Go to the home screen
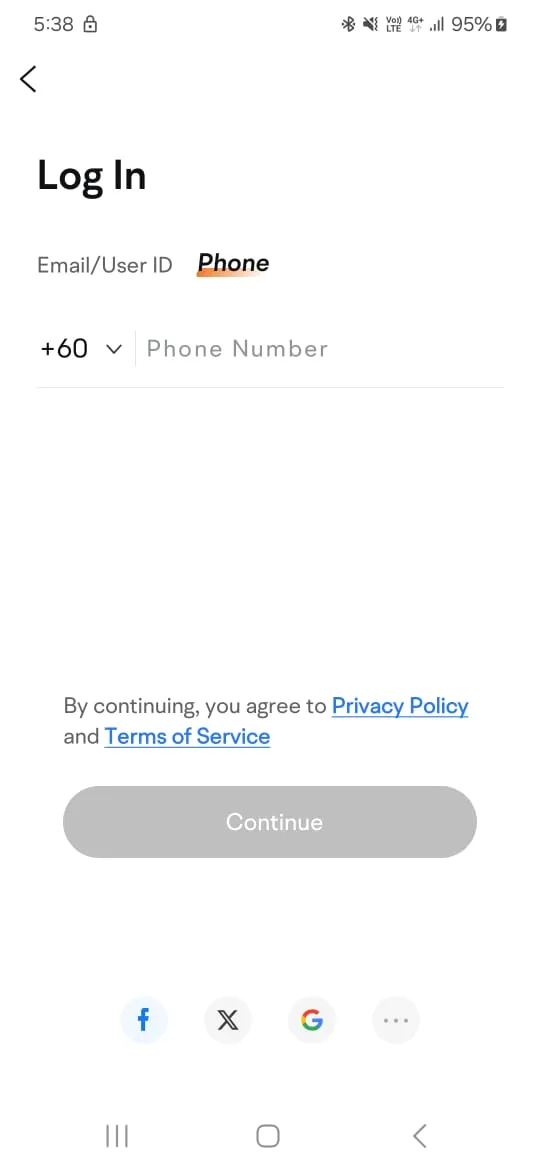The image size is (540, 1170). pyautogui.click(x=268, y=1136)
